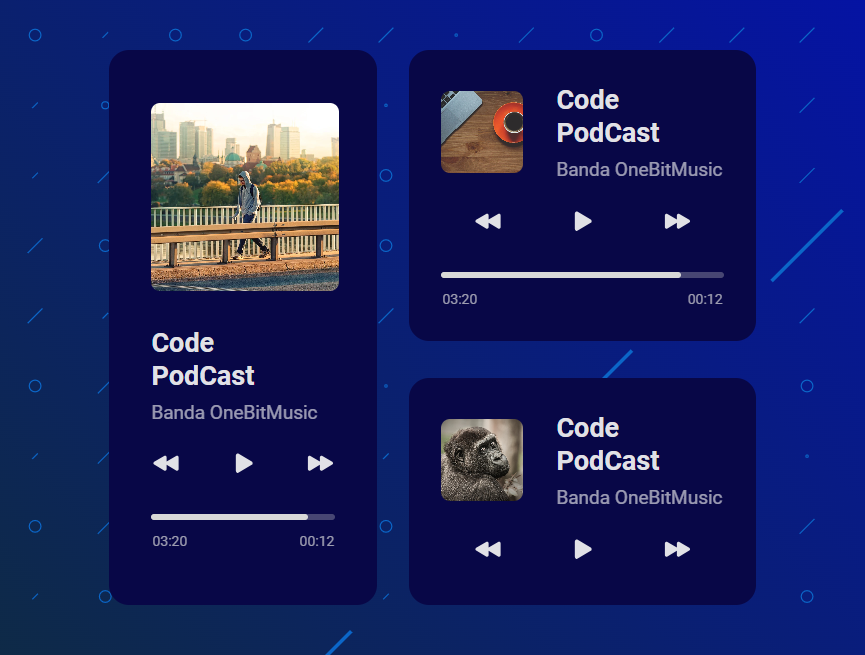Rewind in the city photo player card
This screenshot has width=865, height=655.
pyautogui.click(x=166, y=463)
